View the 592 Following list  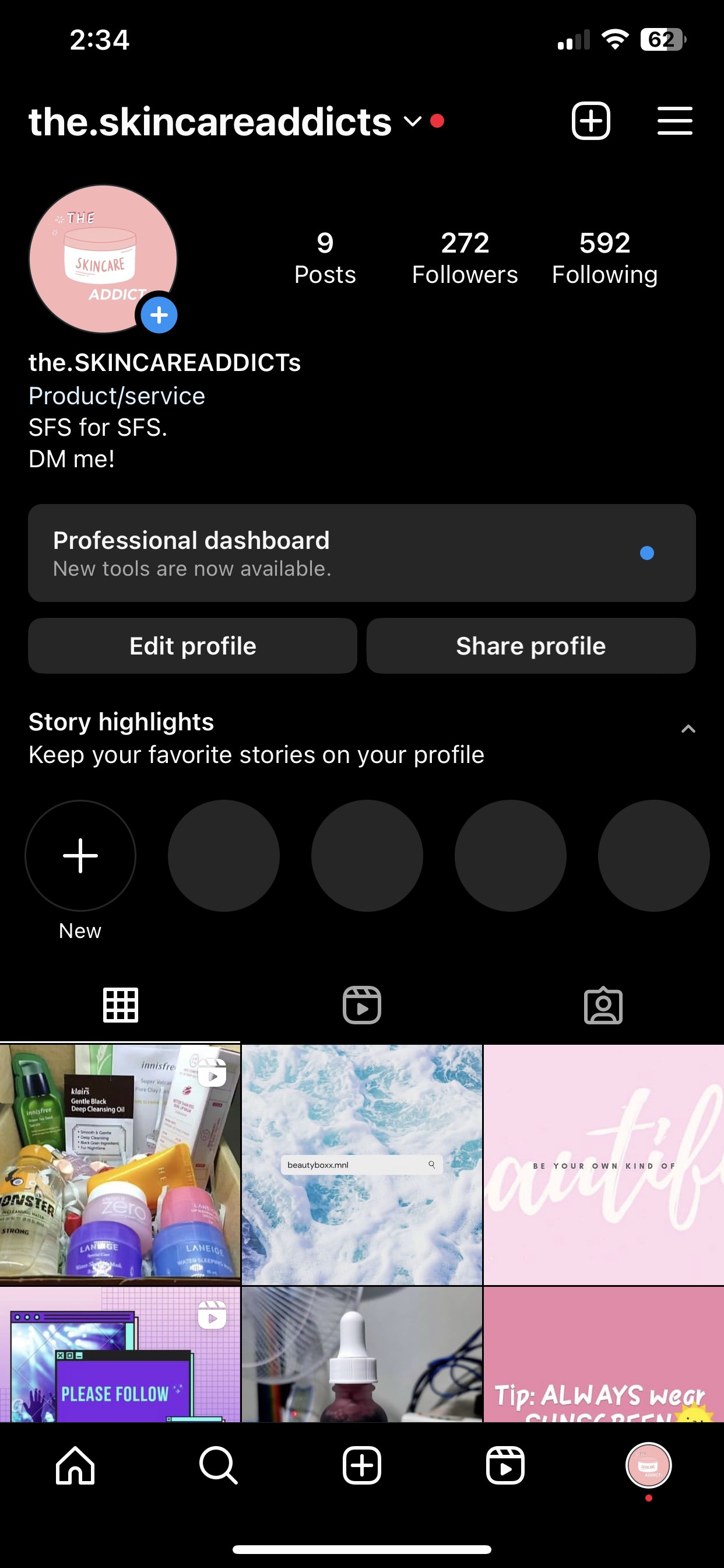(x=604, y=257)
